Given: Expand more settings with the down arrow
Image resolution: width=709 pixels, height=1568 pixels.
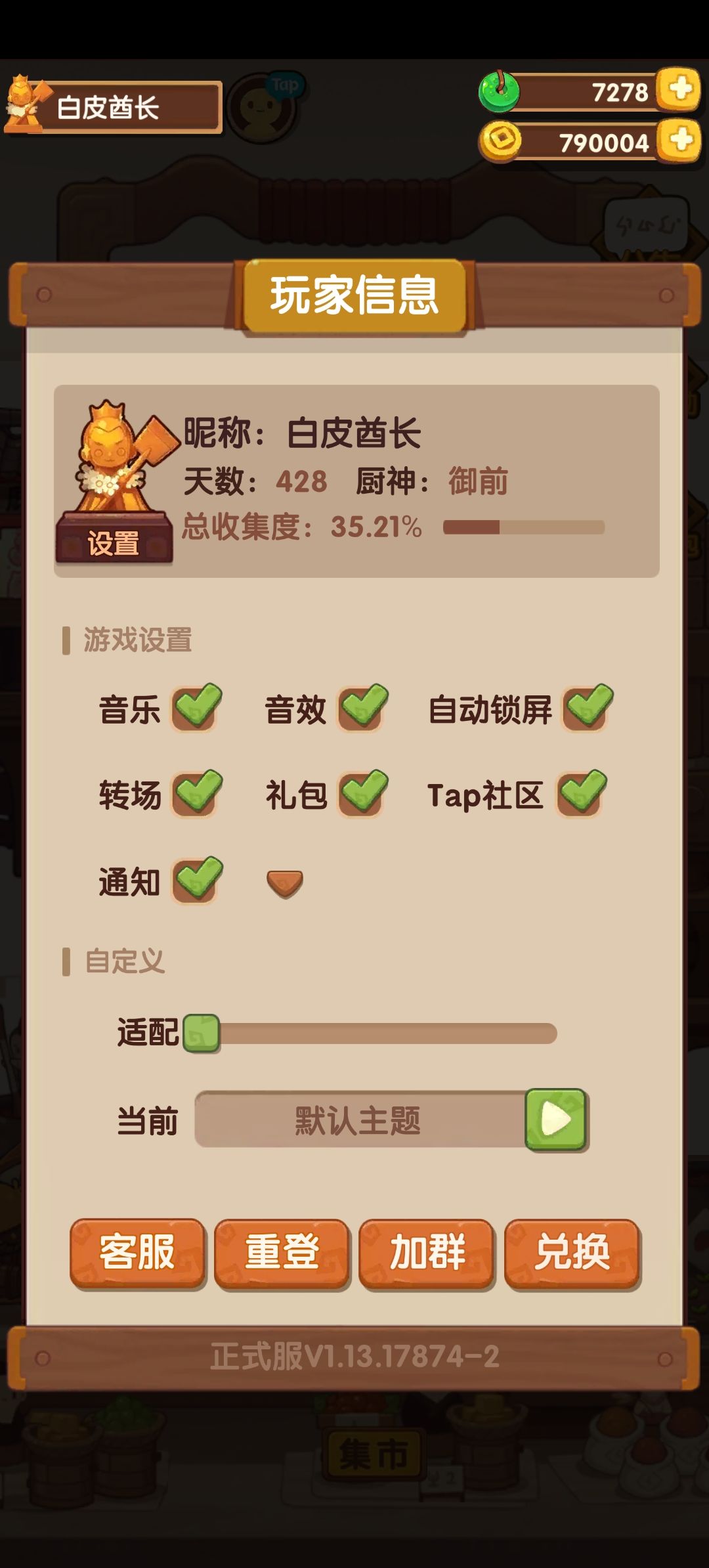Looking at the screenshot, I should 285,883.
